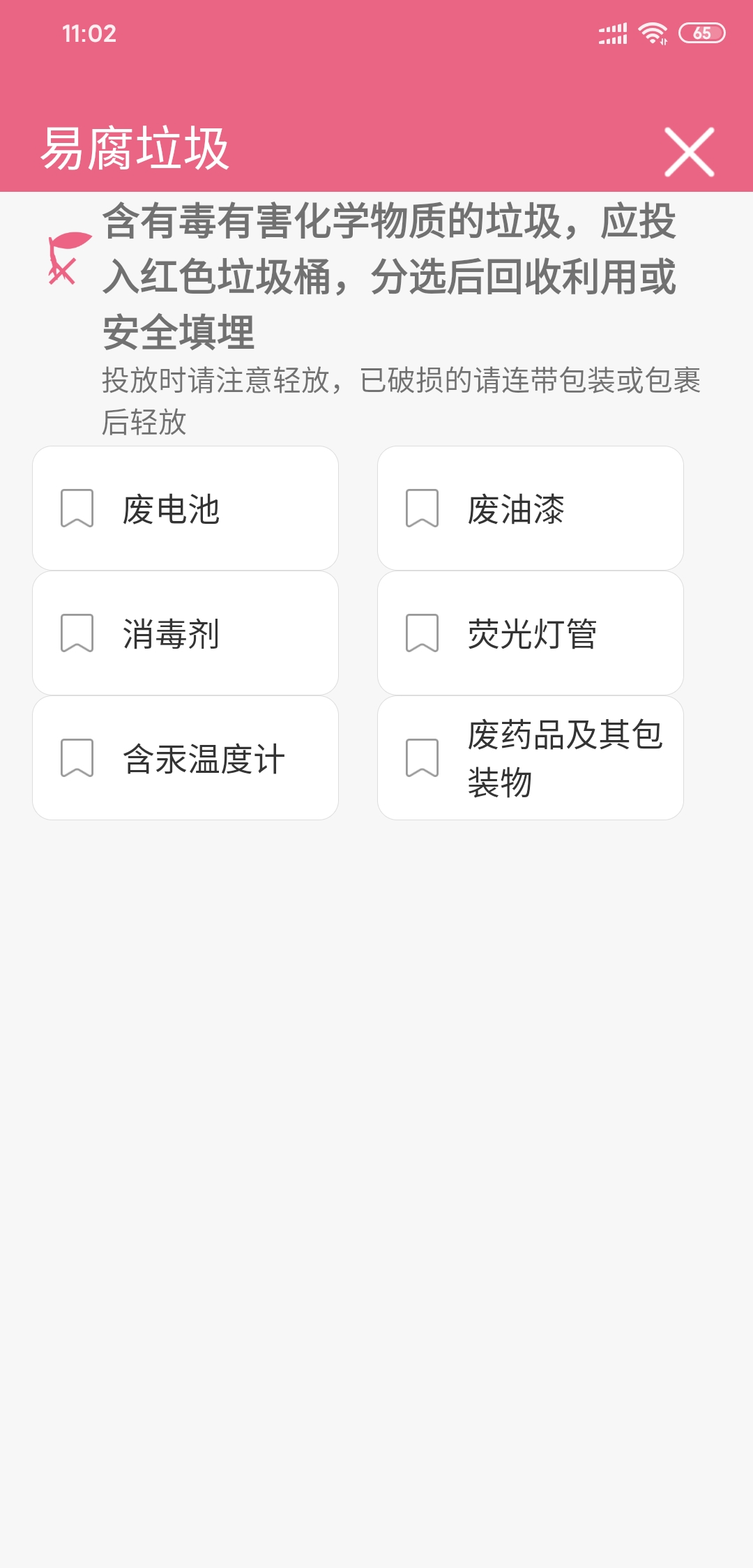Close the 易腐垃圾 page
Screen dimensions: 753x1568
coord(689,151)
